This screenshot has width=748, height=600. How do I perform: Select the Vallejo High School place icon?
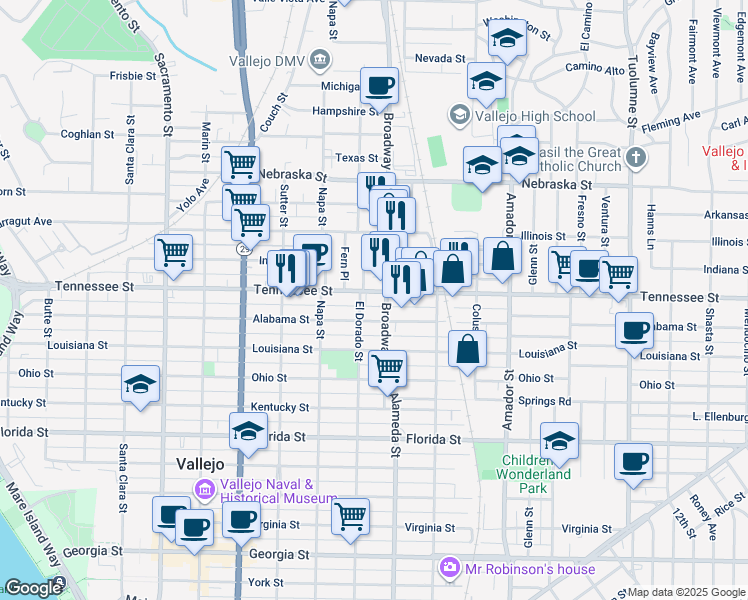pyautogui.click(x=458, y=116)
